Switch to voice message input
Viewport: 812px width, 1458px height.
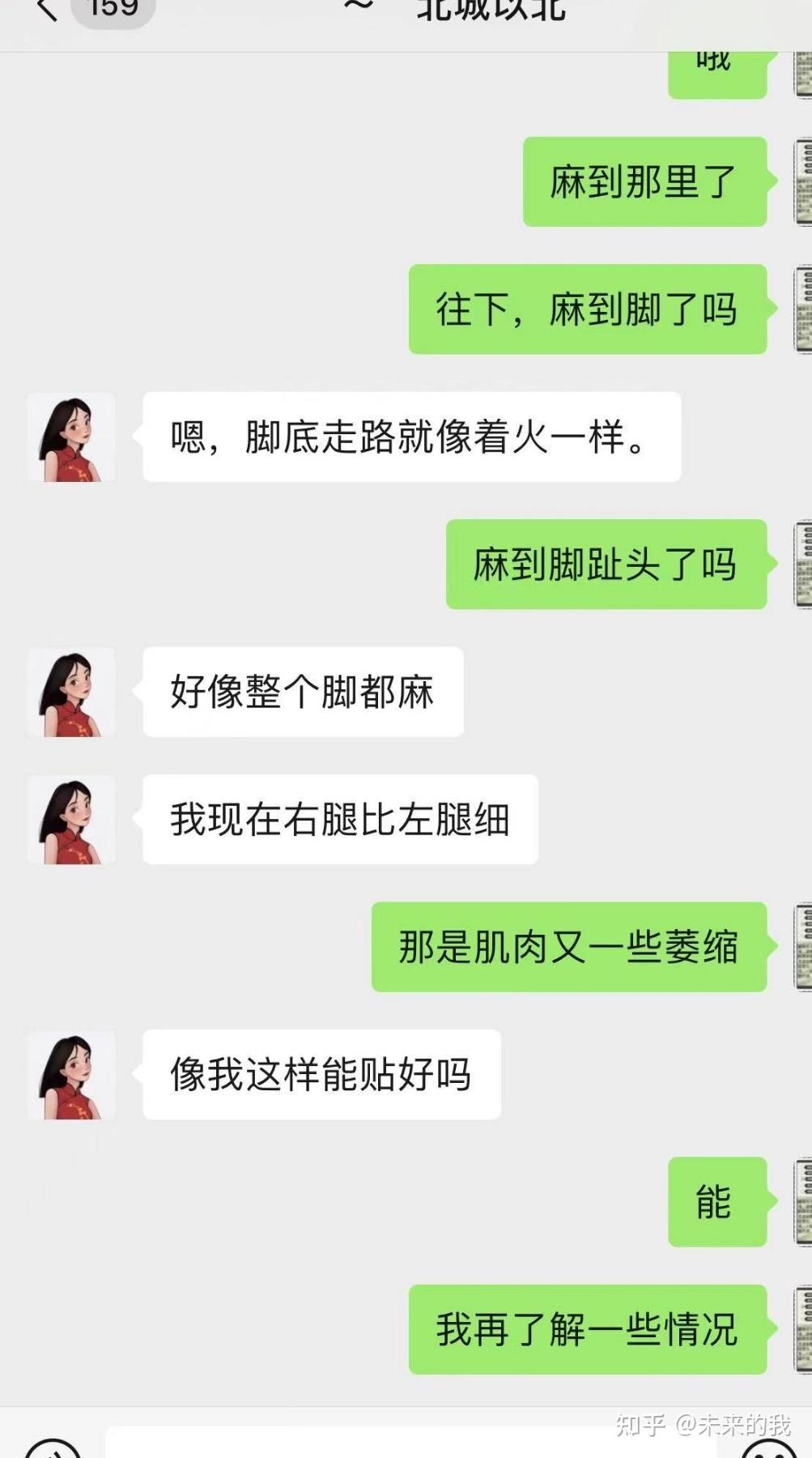pos(53,1447)
